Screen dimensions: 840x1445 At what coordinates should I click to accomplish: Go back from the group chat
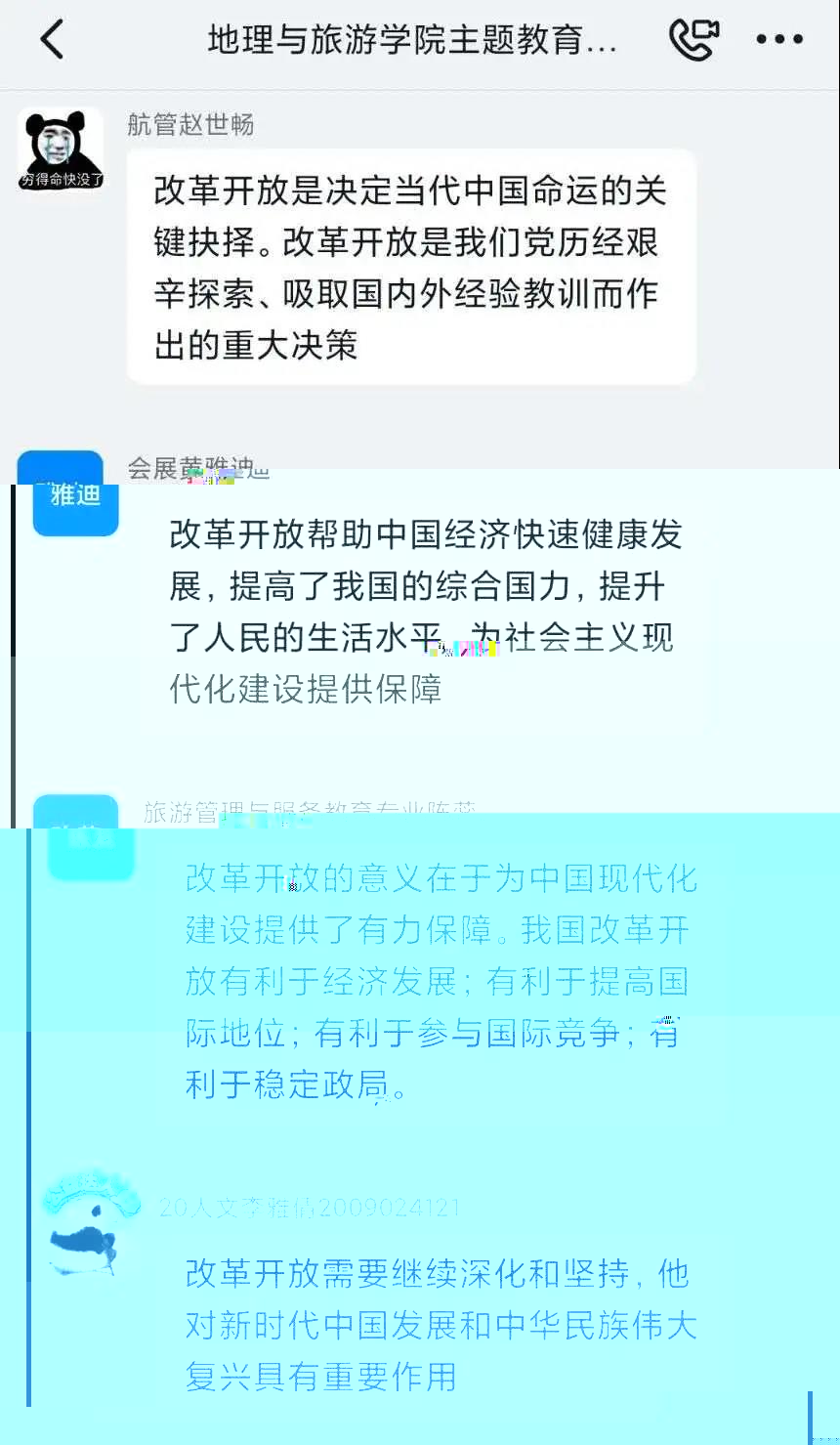[52, 40]
